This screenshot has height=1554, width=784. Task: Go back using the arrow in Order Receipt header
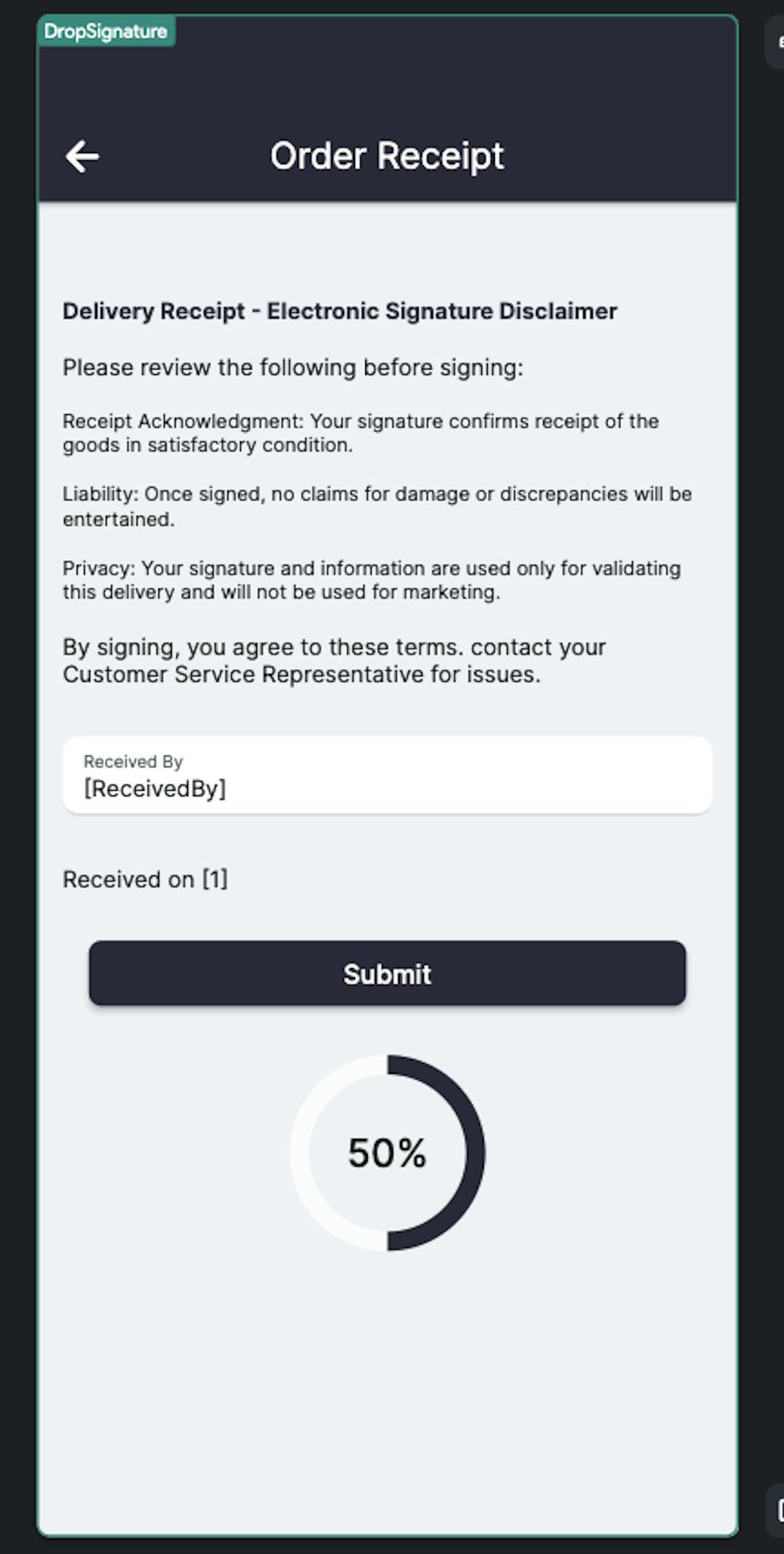pos(82,156)
